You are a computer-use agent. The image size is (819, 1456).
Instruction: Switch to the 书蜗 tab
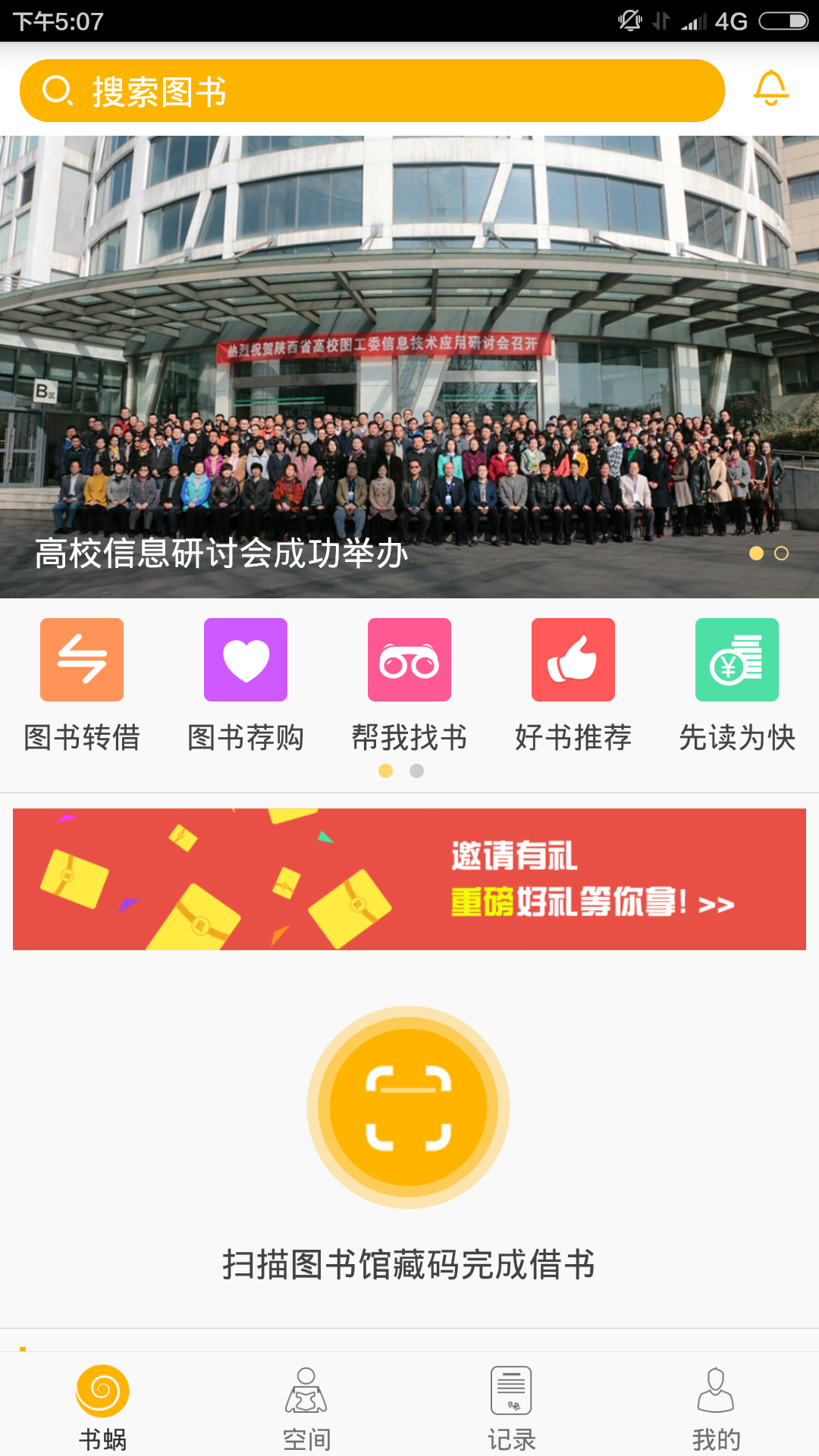[x=102, y=1406]
